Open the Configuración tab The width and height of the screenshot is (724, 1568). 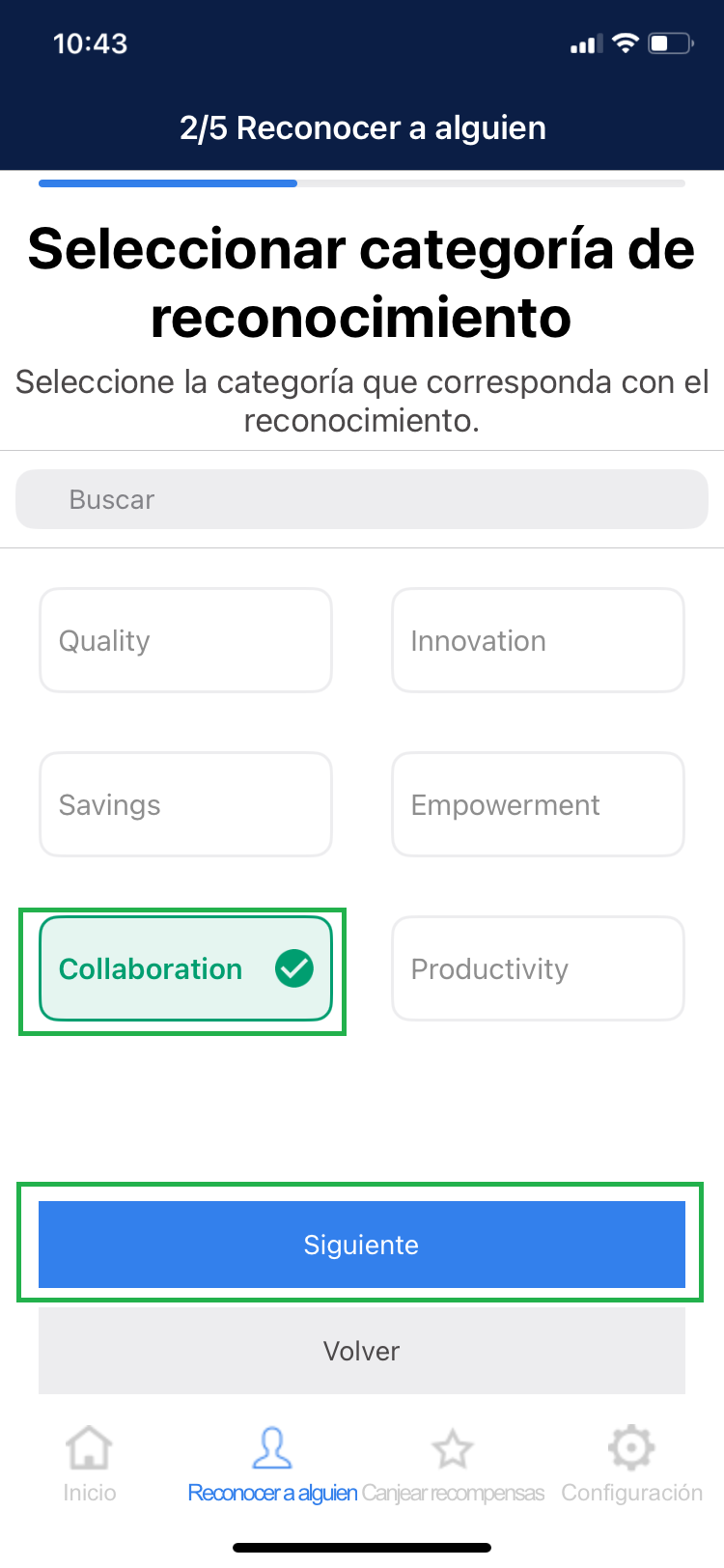pyautogui.click(x=631, y=1464)
